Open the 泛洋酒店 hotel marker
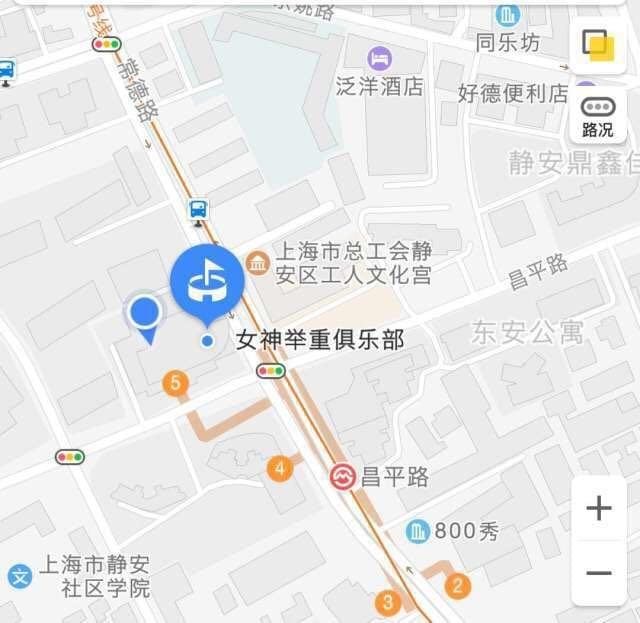The width and height of the screenshot is (640, 623). coord(379,58)
